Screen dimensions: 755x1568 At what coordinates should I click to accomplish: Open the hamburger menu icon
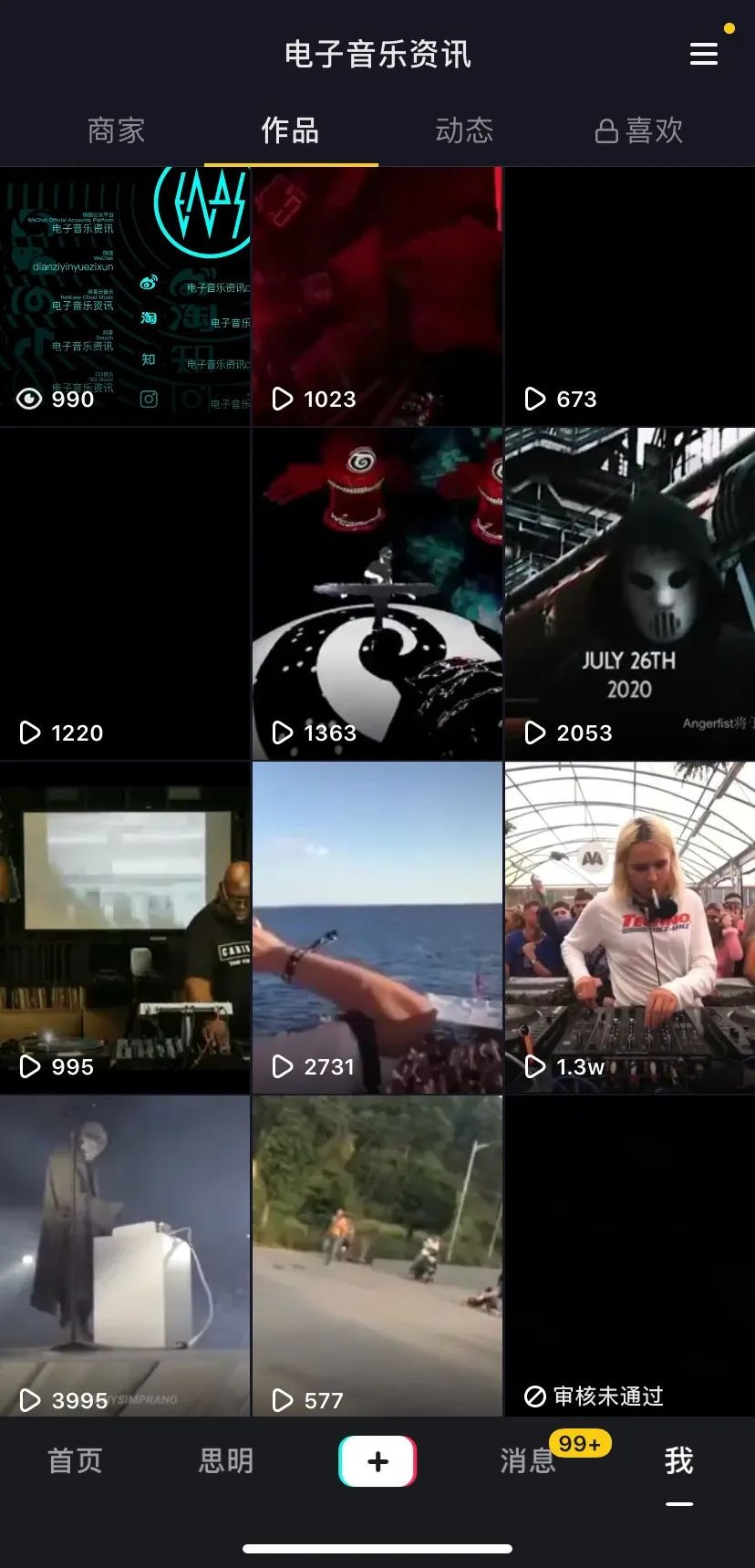click(x=703, y=55)
